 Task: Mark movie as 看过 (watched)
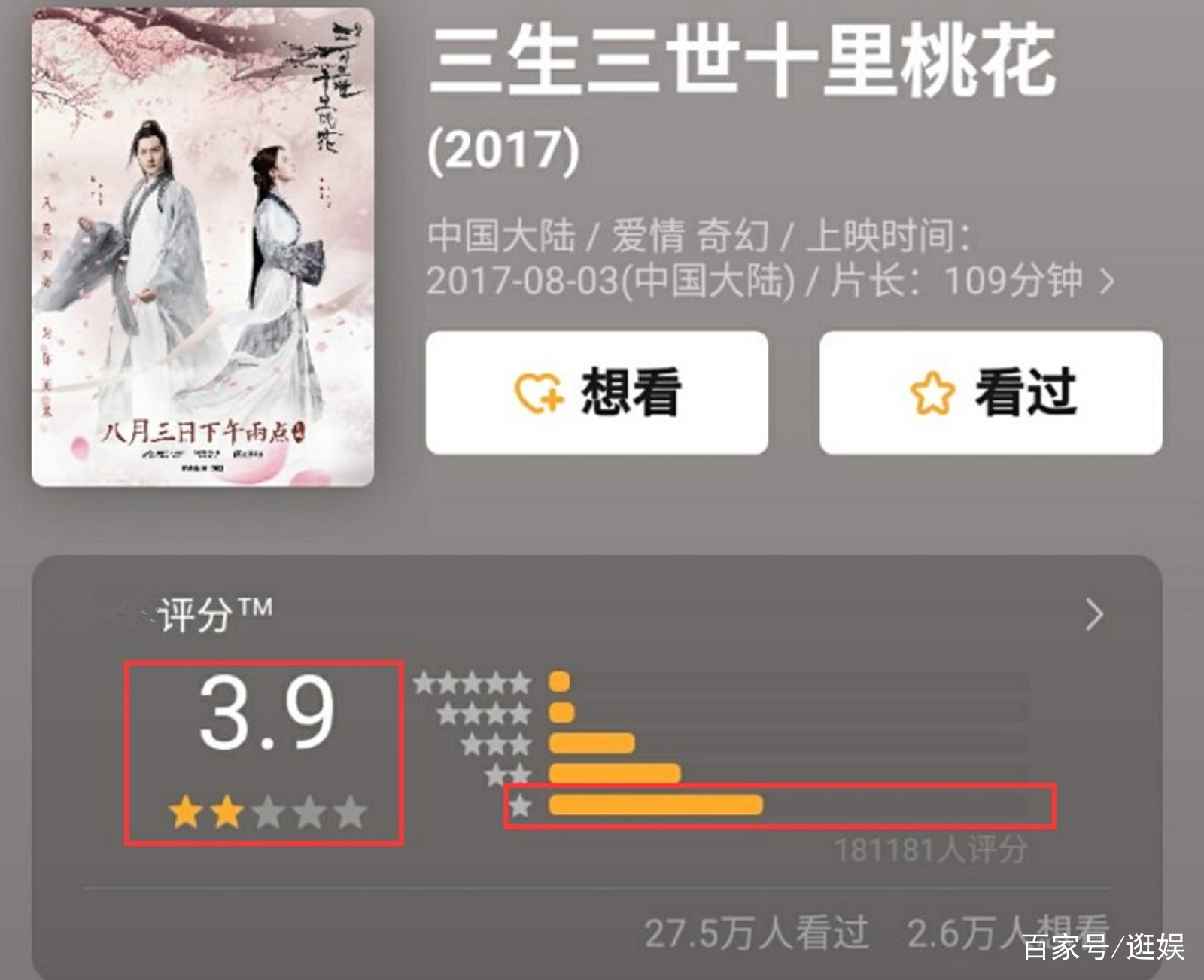pyautogui.click(x=990, y=392)
